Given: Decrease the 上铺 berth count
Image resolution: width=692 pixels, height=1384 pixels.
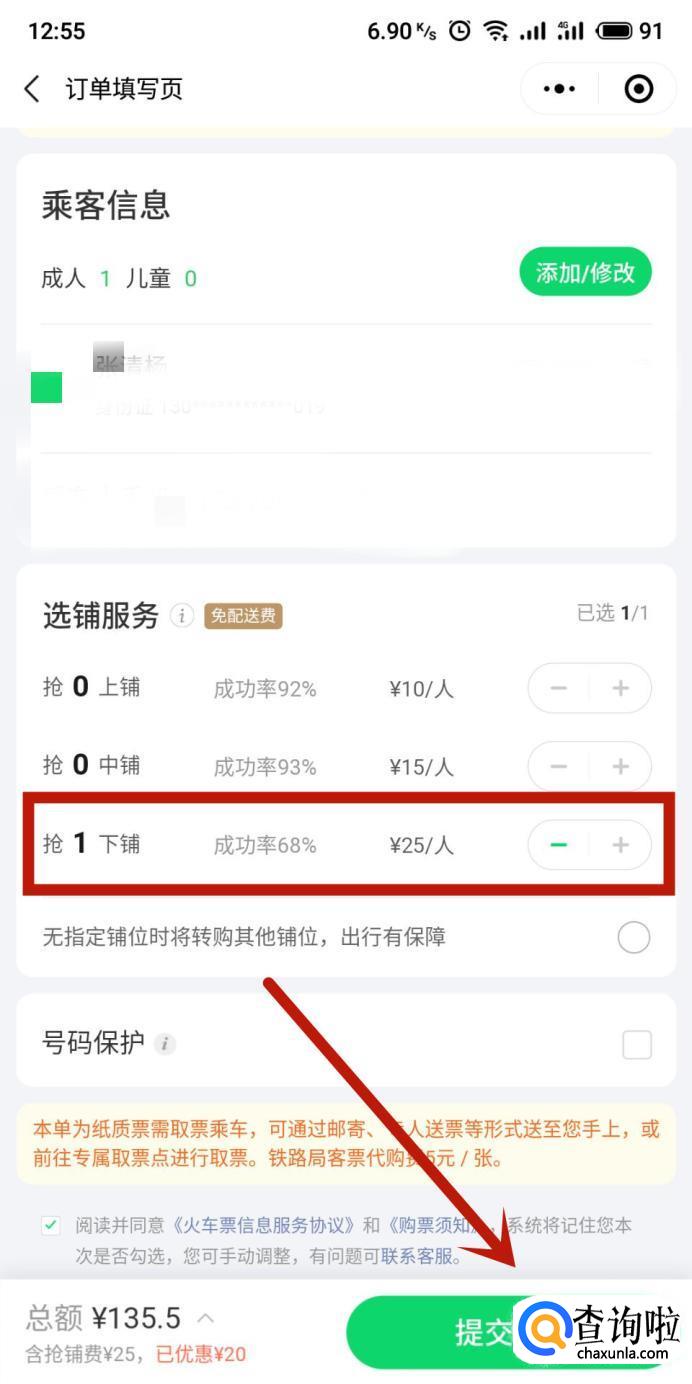Looking at the screenshot, I should (x=559, y=688).
